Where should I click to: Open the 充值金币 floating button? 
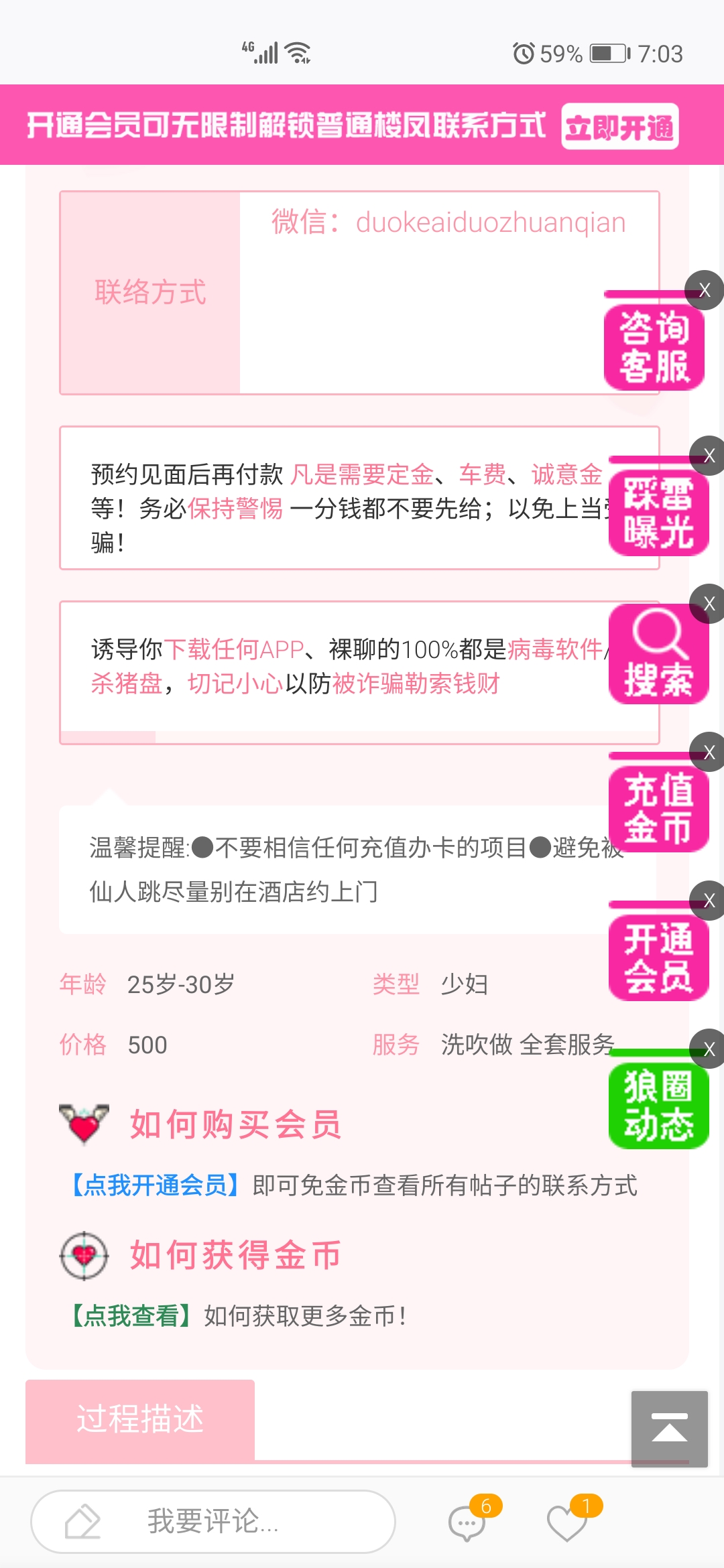658,808
